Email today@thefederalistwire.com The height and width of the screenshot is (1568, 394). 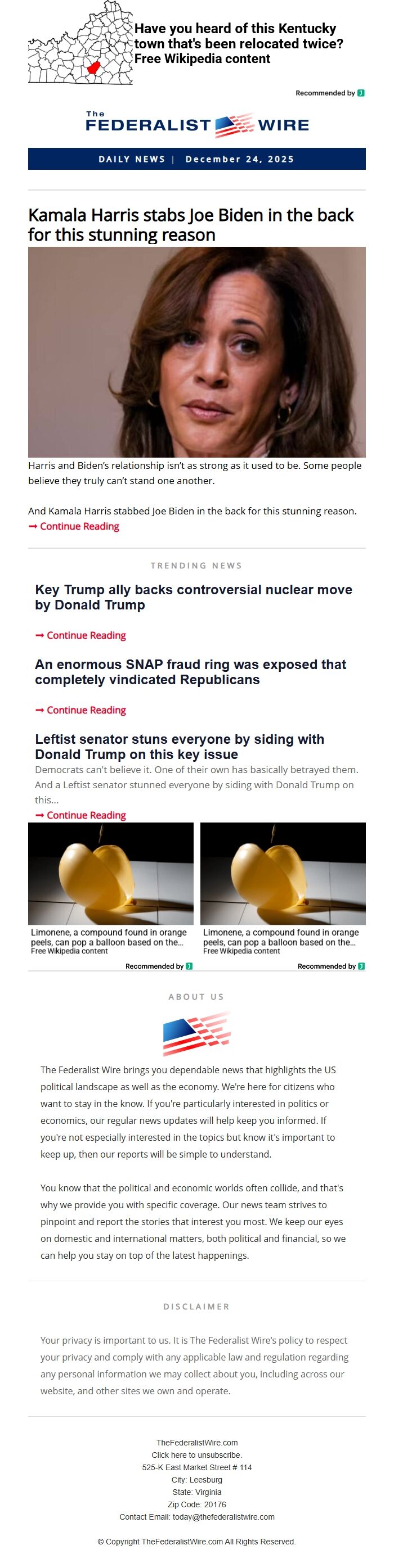click(x=223, y=1517)
